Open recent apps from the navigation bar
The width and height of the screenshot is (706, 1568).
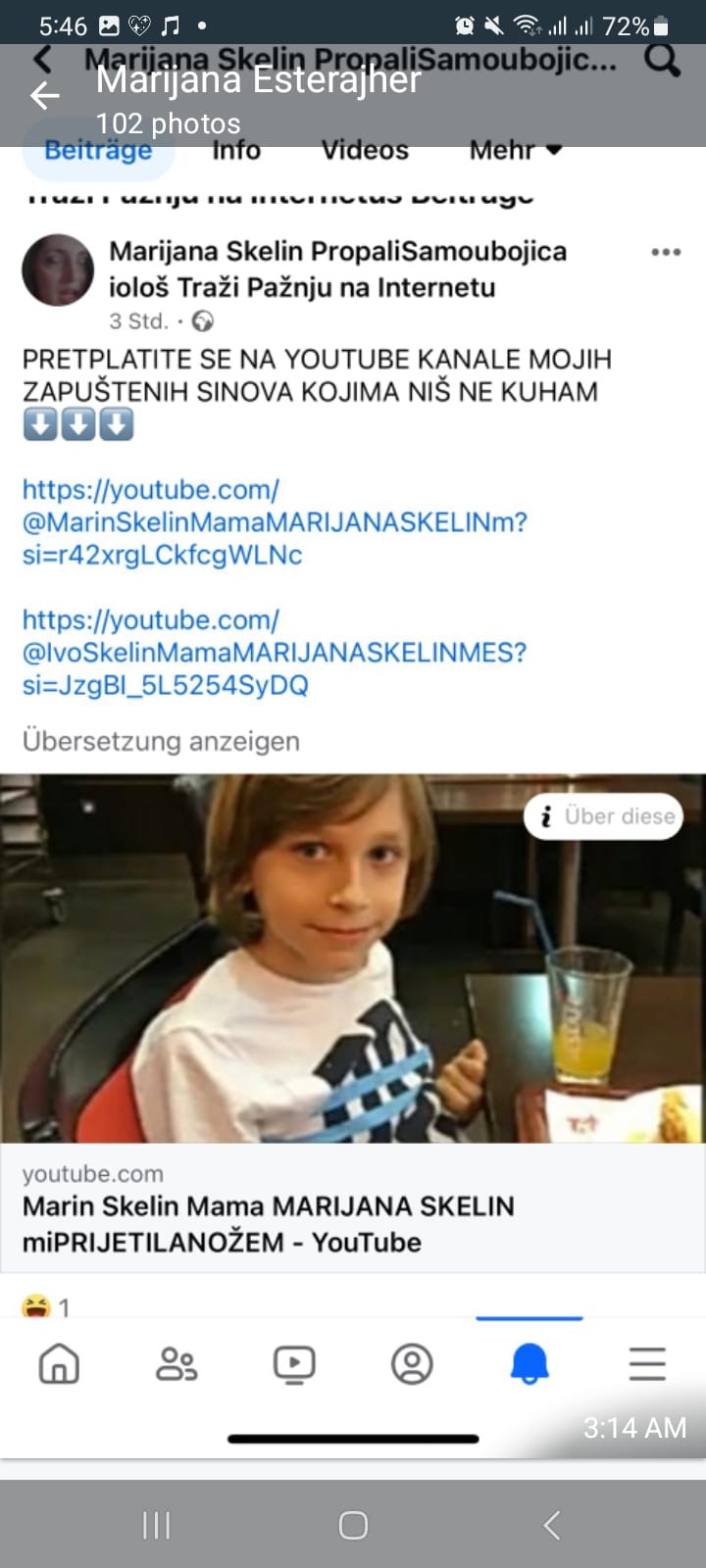157,1525
